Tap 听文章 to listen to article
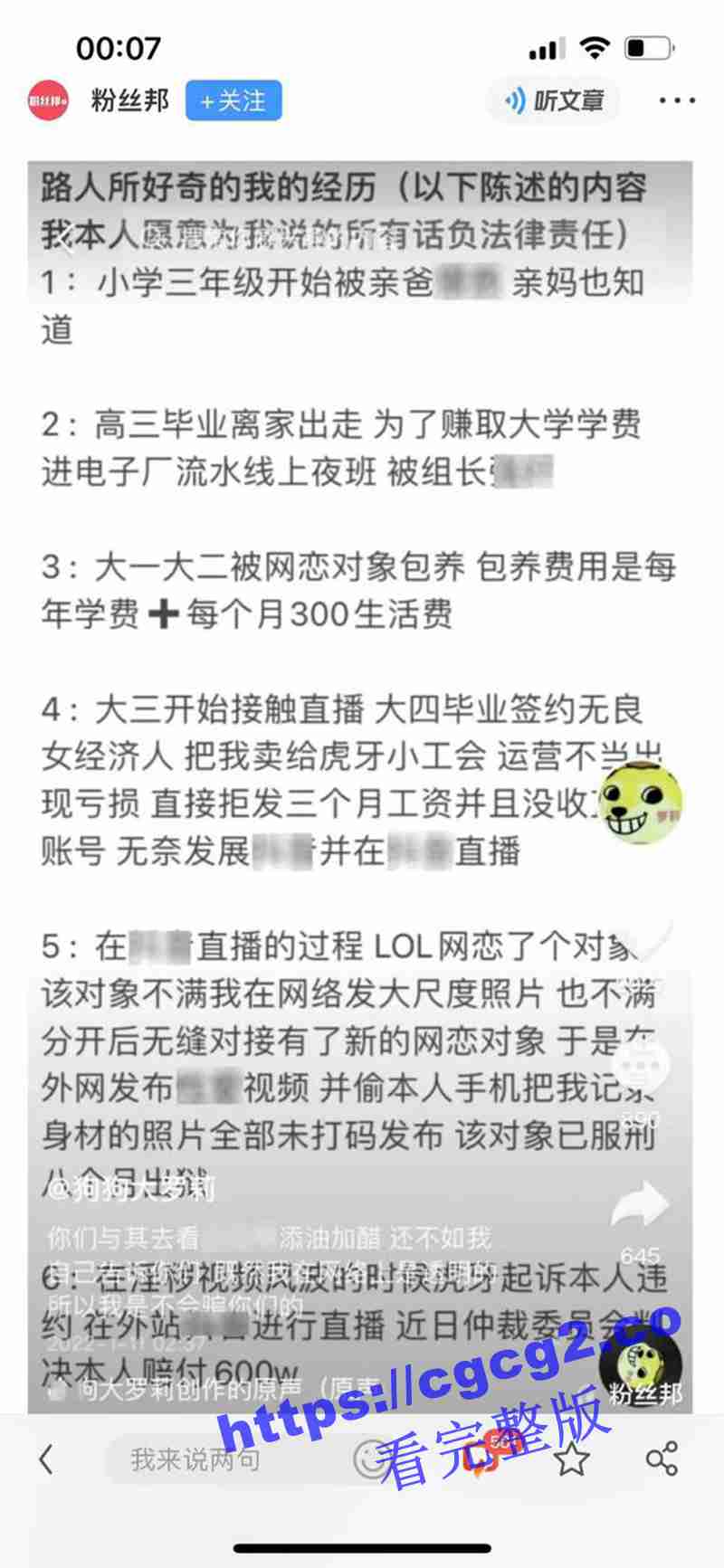 coord(554,100)
